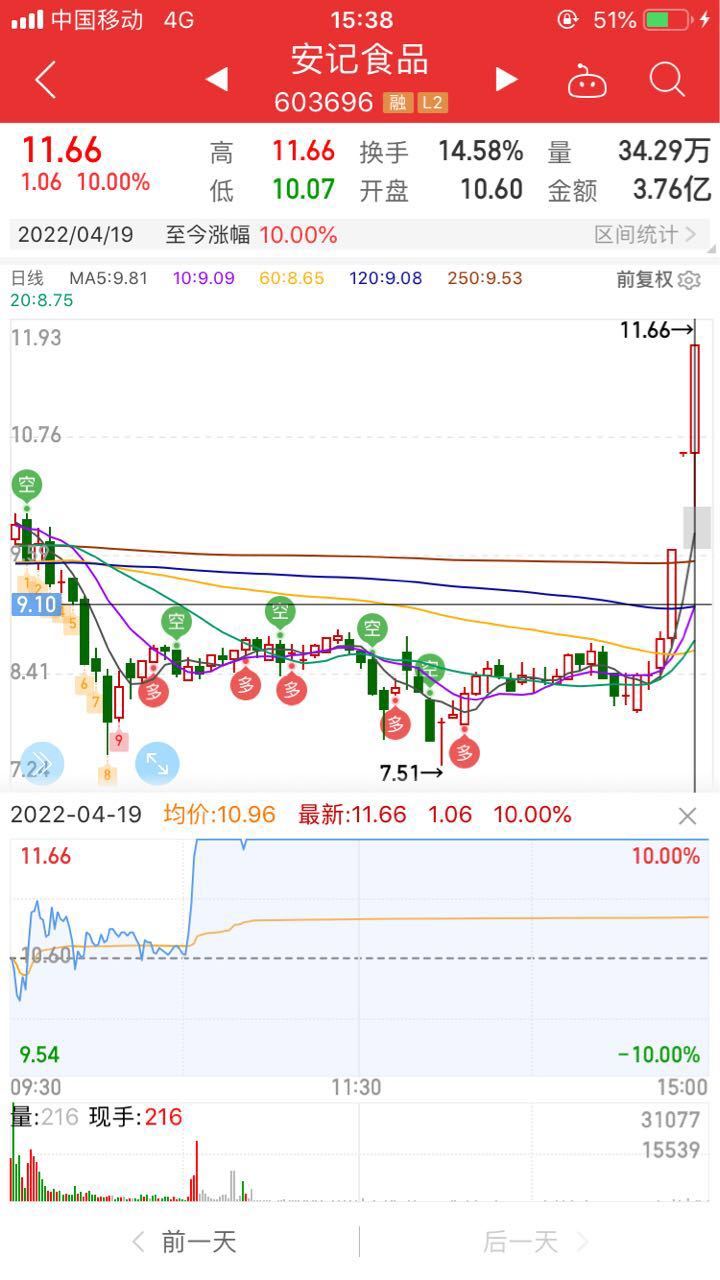This screenshot has width=720, height=1280.
Task: Go to 前一天 previous day
Action: (185, 1242)
